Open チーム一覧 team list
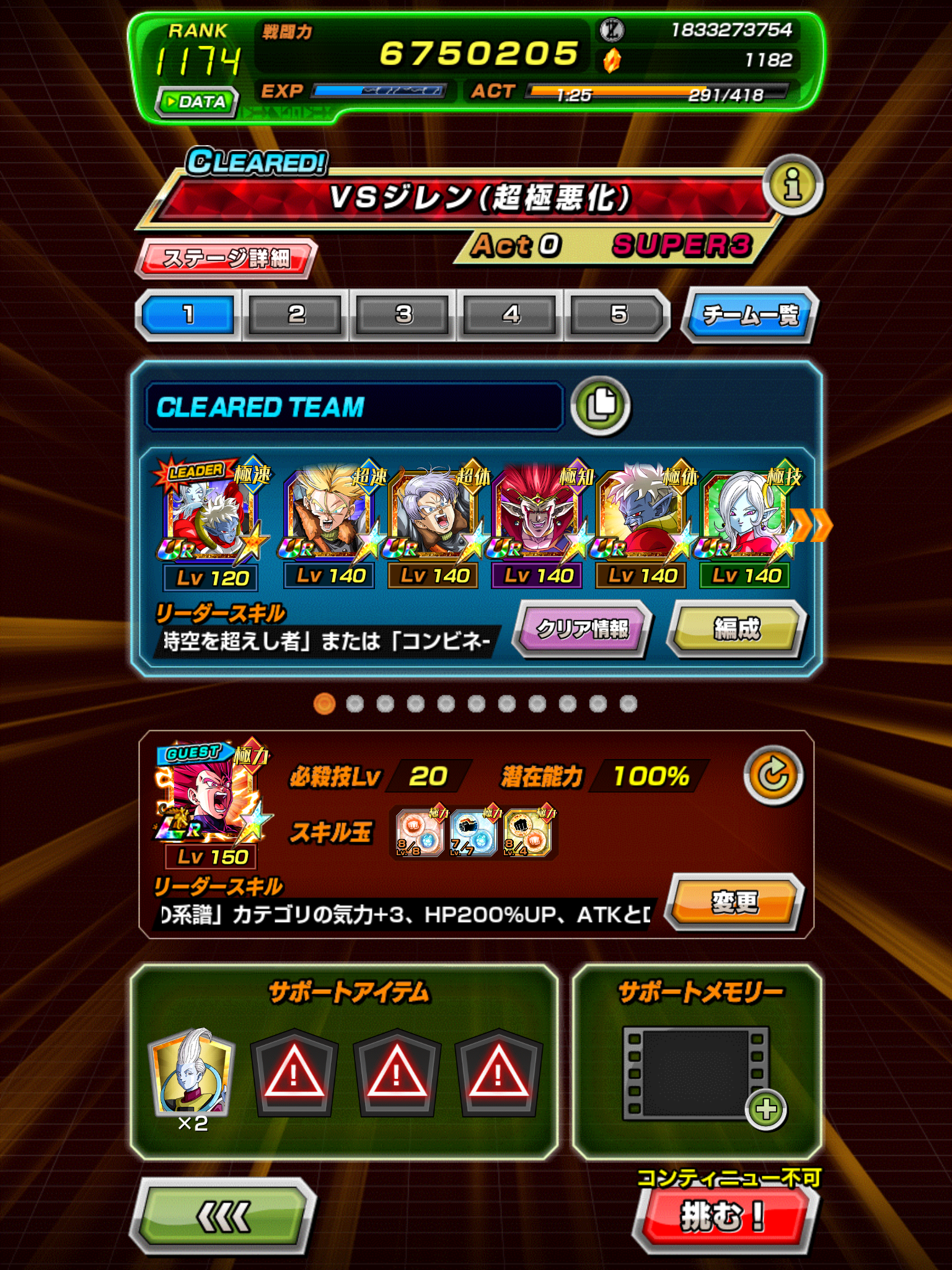Viewport: 952px width, 1270px height. pos(750,315)
